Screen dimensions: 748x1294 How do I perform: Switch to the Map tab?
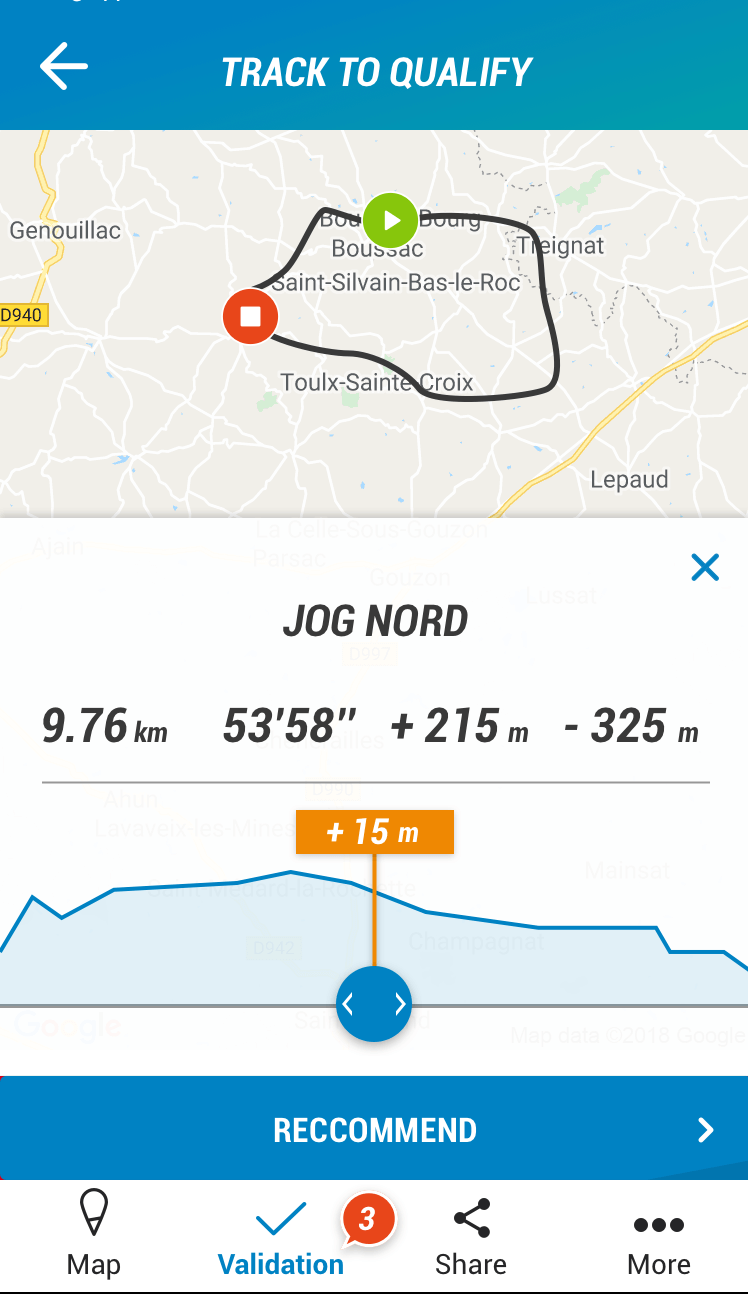coord(94,1233)
